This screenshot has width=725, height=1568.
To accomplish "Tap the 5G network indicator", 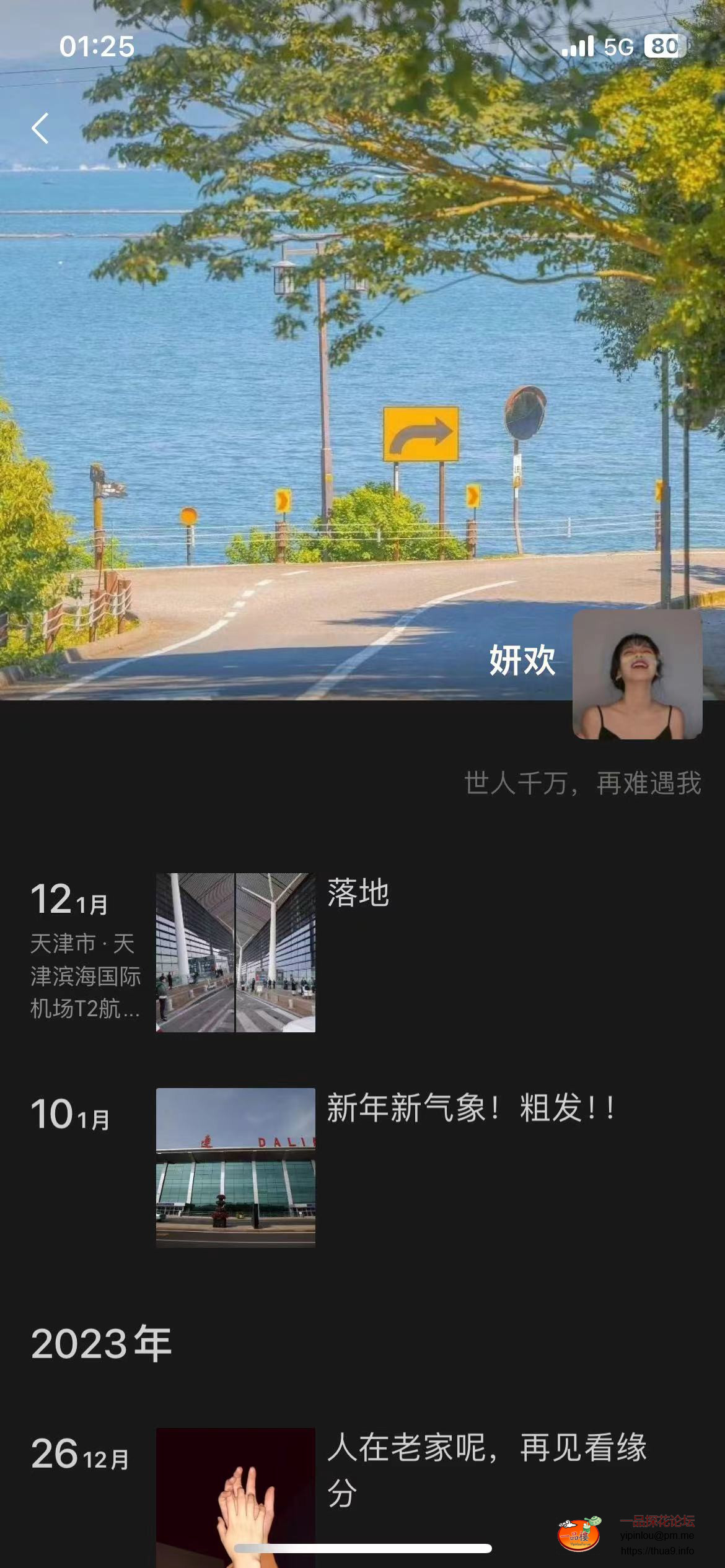I will (619, 45).
